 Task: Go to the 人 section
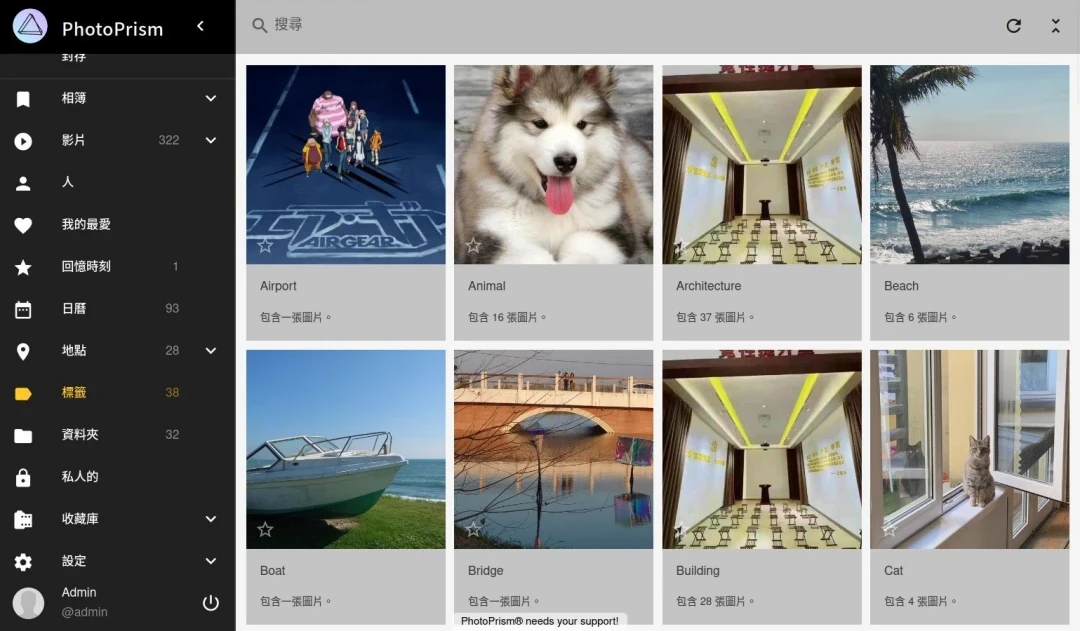[68, 182]
